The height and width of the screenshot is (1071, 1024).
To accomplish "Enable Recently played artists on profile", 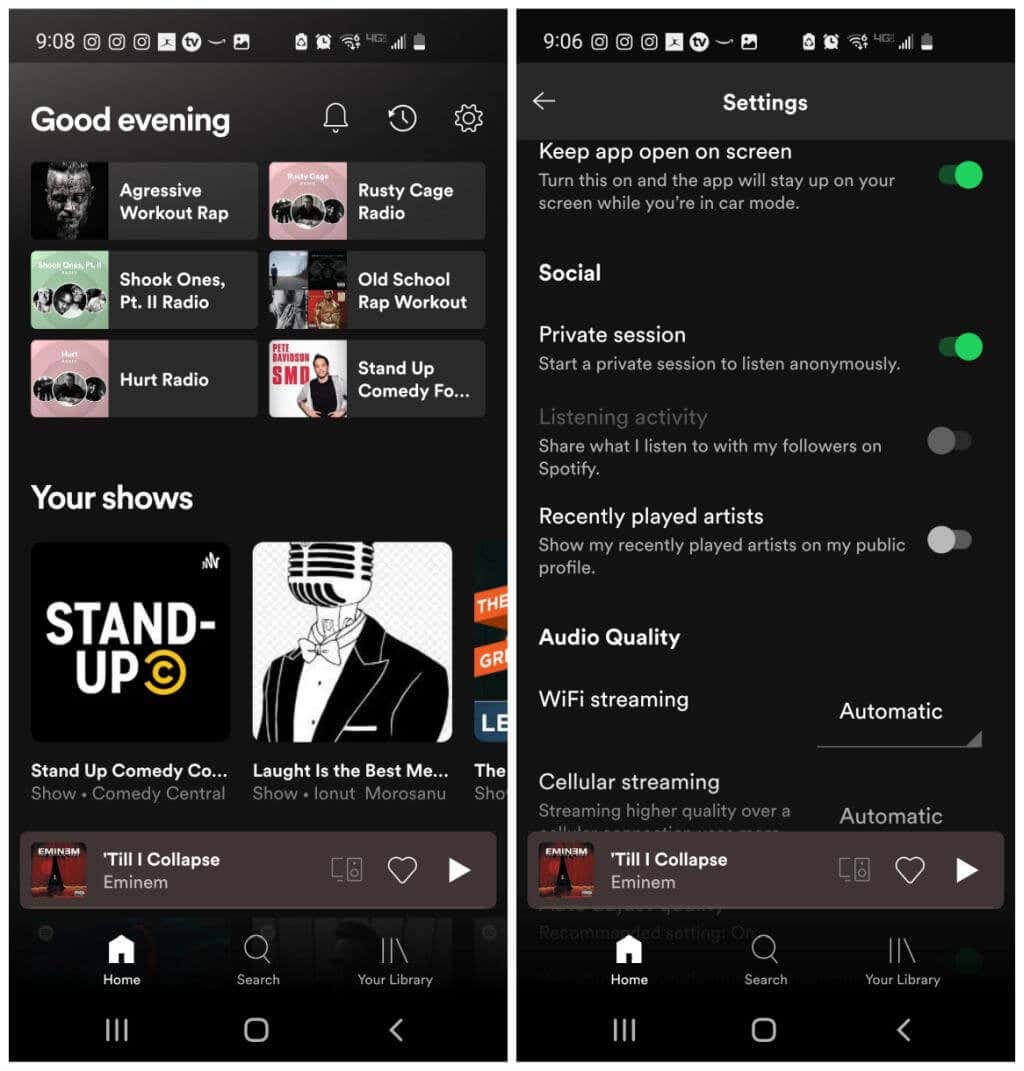I will [949, 540].
